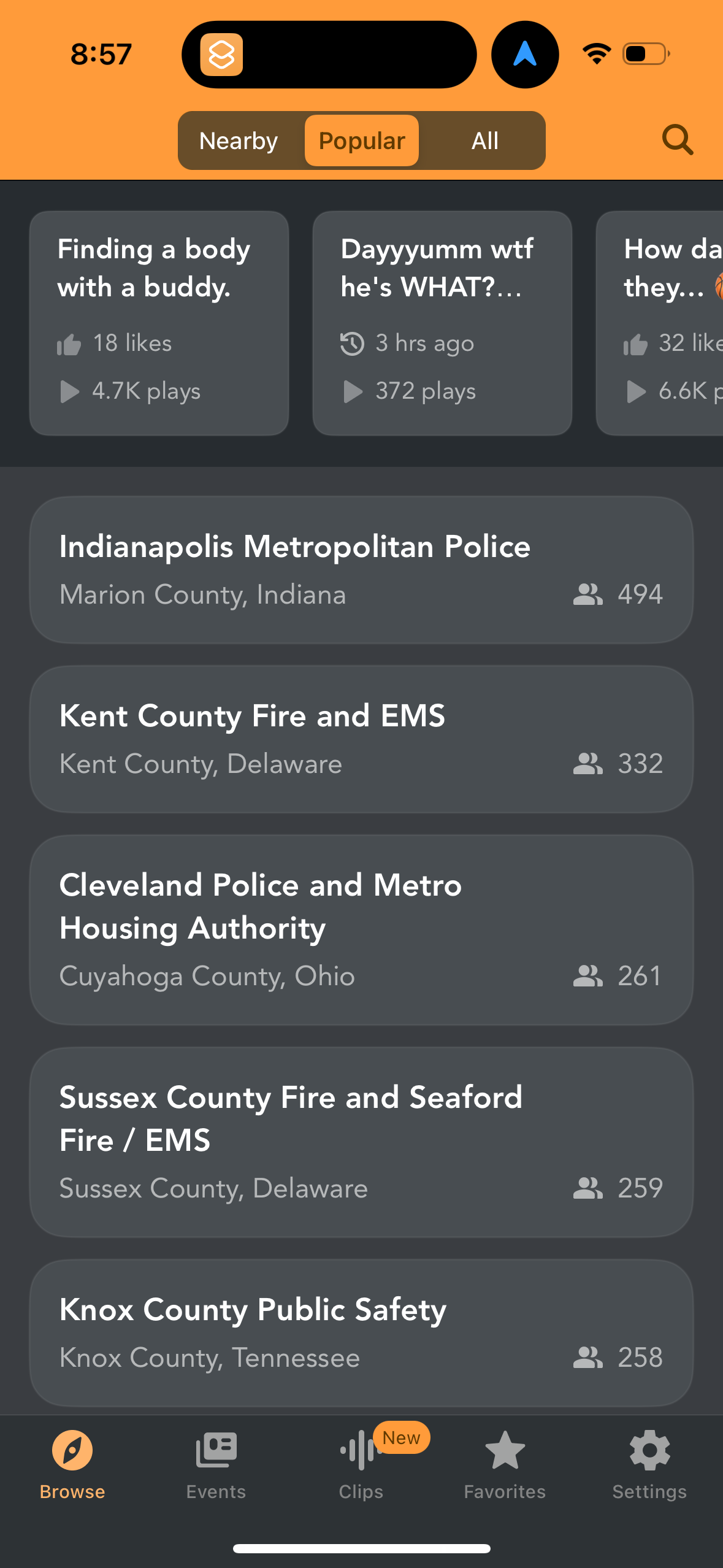Open the Favorites star section

tap(504, 1456)
